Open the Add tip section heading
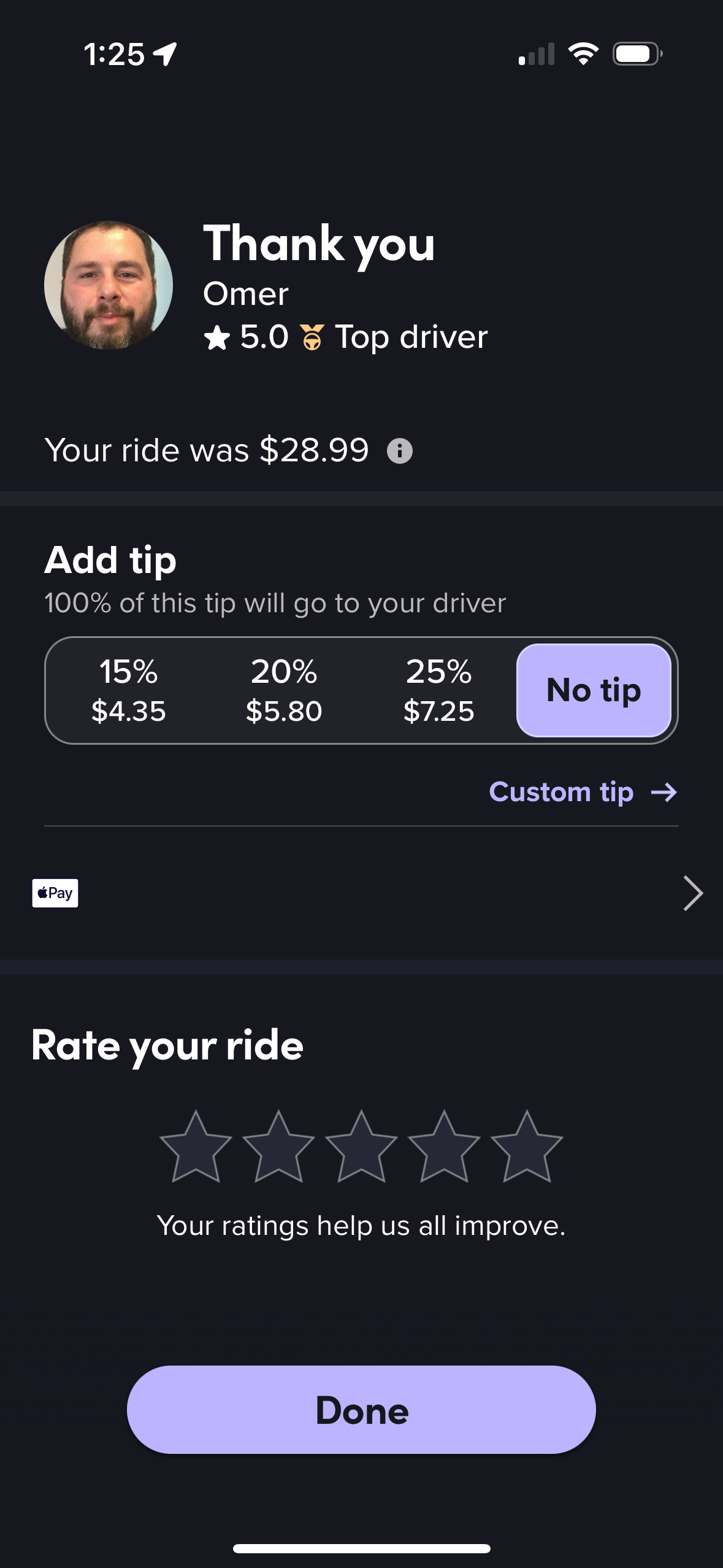This screenshot has height=1568, width=723. [x=111, y=559]
